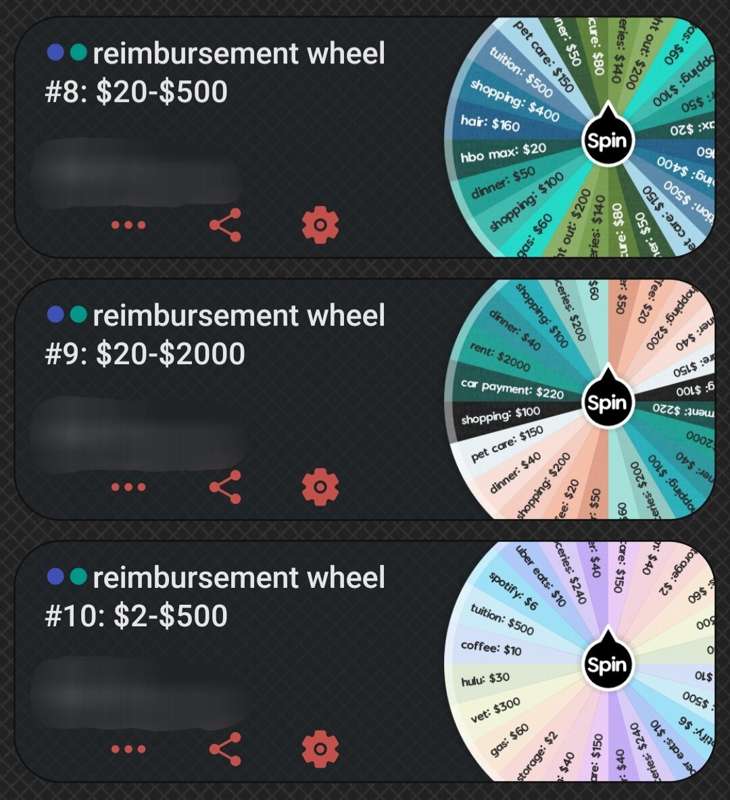Open more options for reimbursement wheel #9
The height and width of the screenshot is (800, 730).
pyautogui.click(x=128, y=487)
